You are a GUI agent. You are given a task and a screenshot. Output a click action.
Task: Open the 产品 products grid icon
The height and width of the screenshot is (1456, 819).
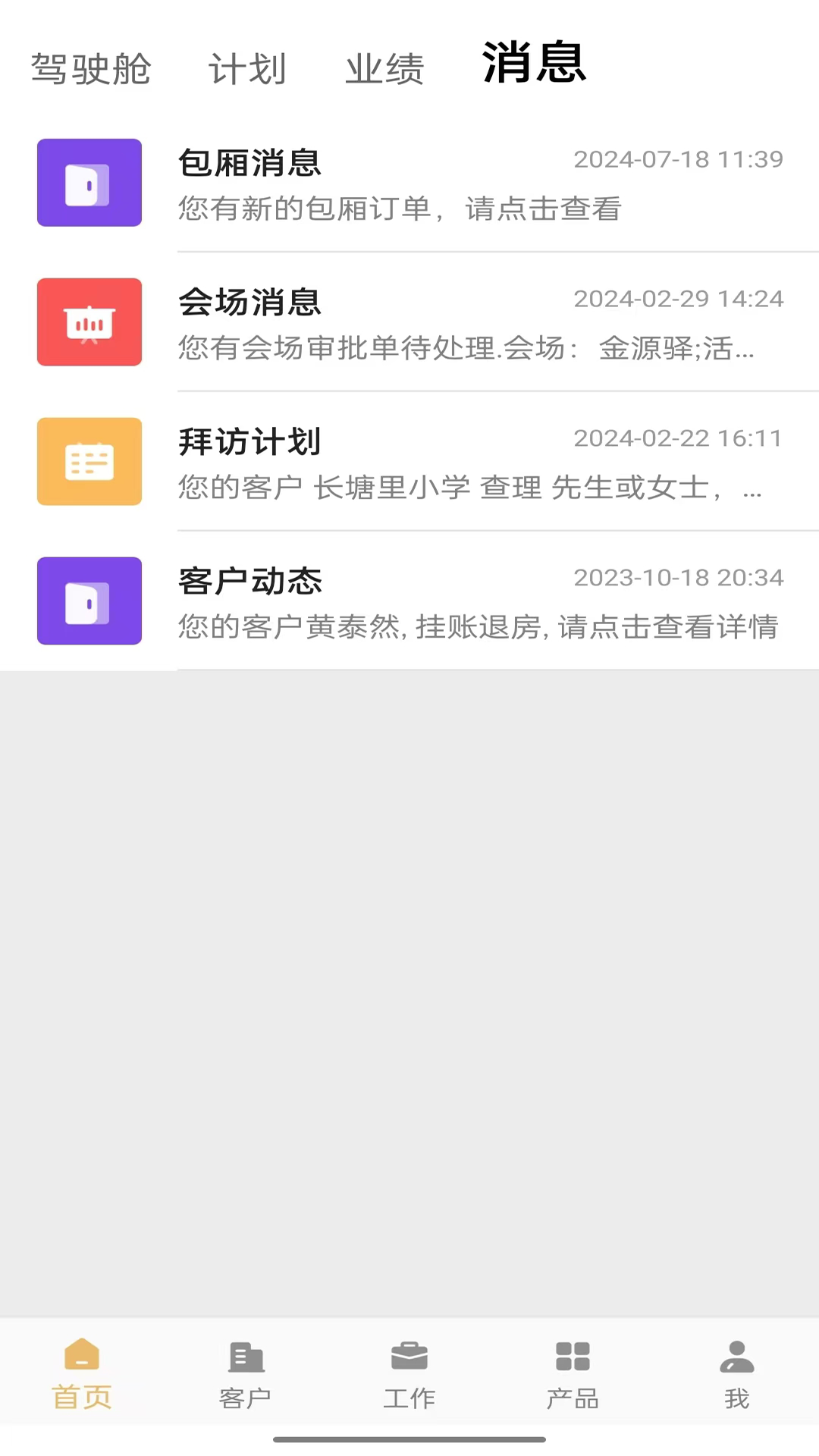[573, 1361]
